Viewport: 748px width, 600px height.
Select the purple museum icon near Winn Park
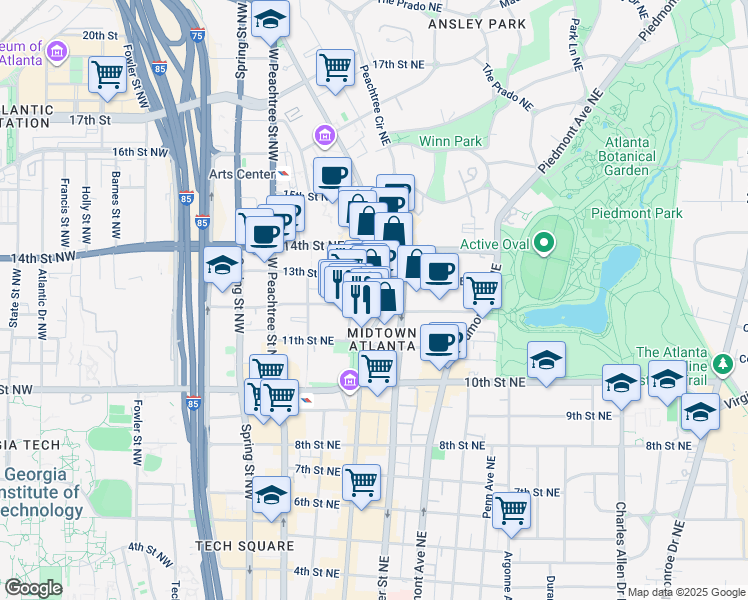(x=325, y=136)
